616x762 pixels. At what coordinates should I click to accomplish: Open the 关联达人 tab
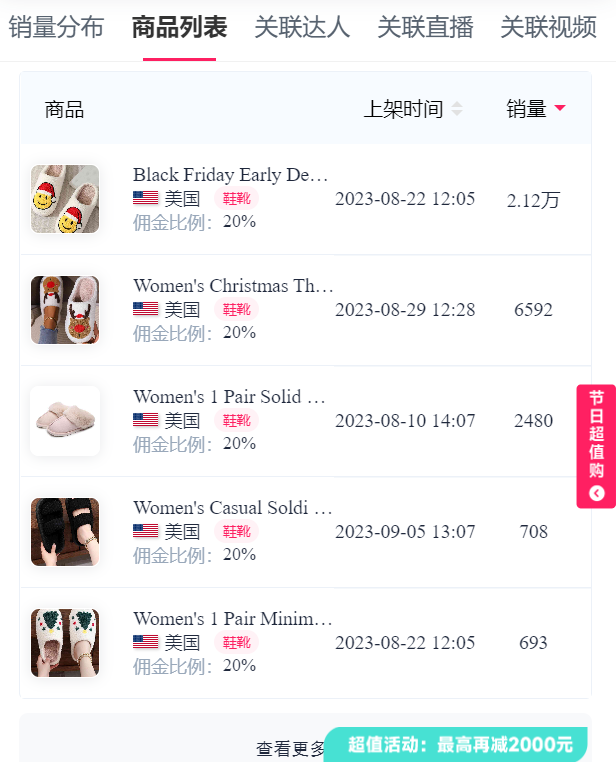click(302, 28)
